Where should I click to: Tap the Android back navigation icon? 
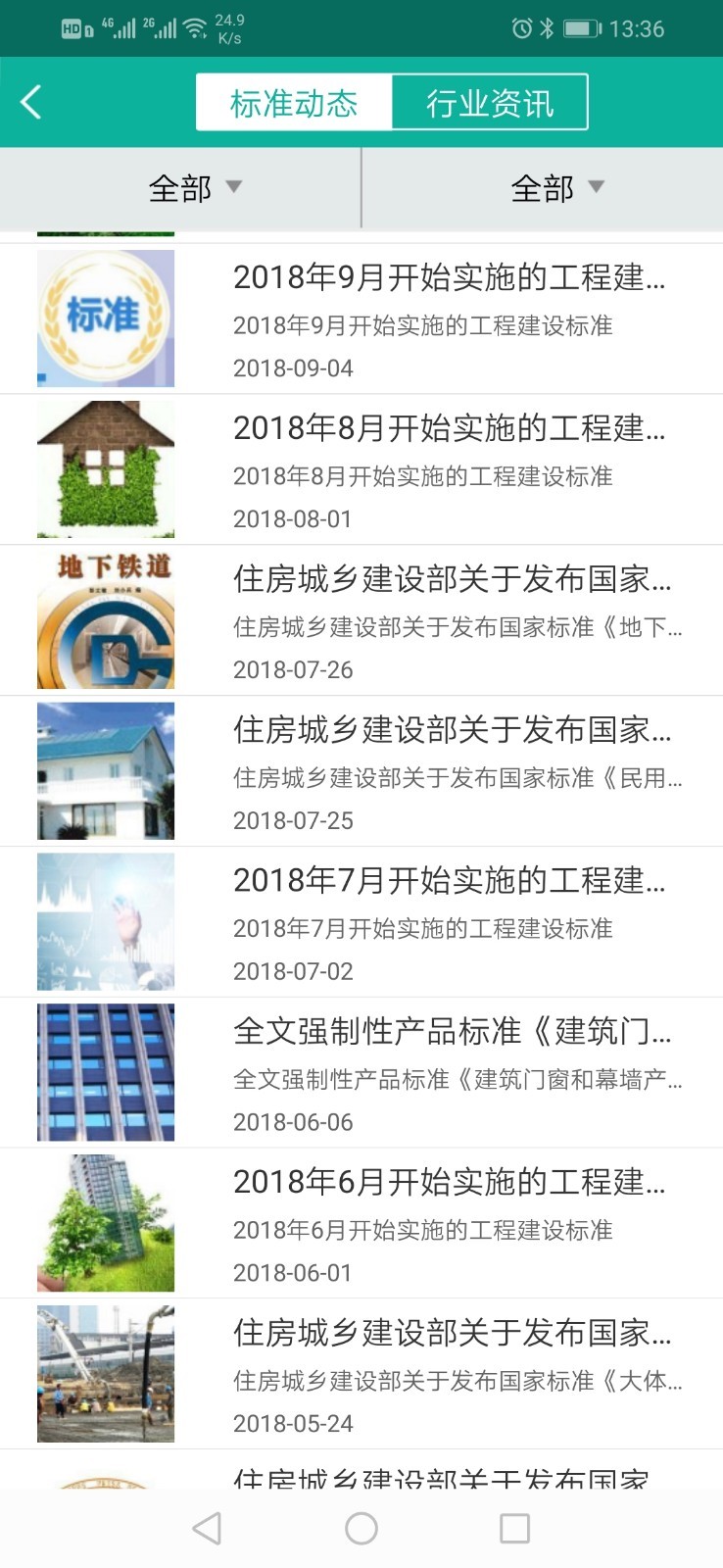tap(205, 1528)
